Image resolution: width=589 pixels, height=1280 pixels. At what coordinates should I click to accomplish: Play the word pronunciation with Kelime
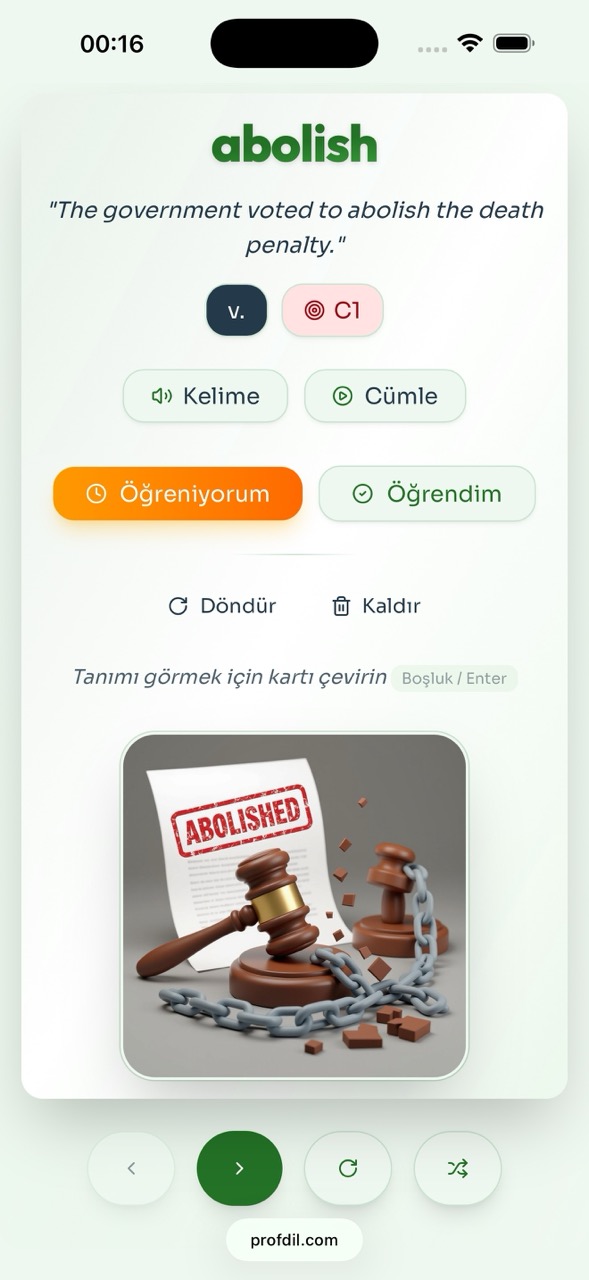point(205,396)
